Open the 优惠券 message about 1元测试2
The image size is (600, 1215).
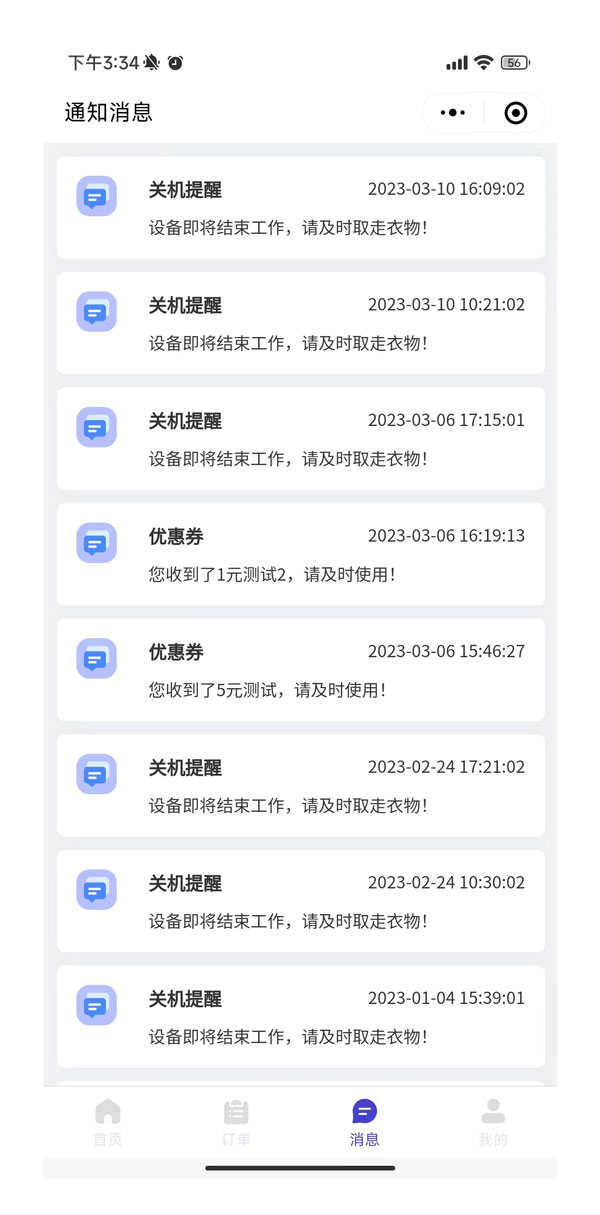[300, 554]
